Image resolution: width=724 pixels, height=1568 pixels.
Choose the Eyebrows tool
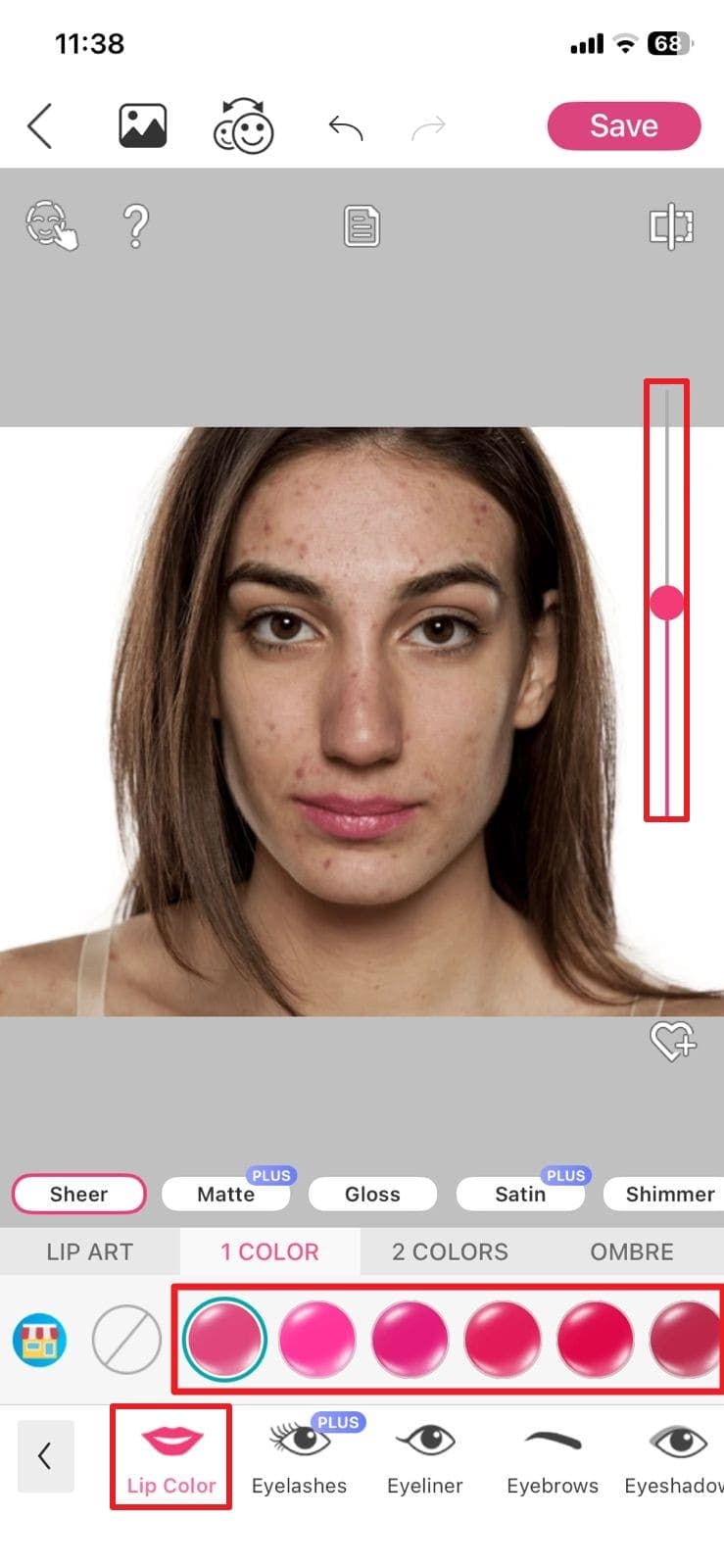(x=553, y=1456)
